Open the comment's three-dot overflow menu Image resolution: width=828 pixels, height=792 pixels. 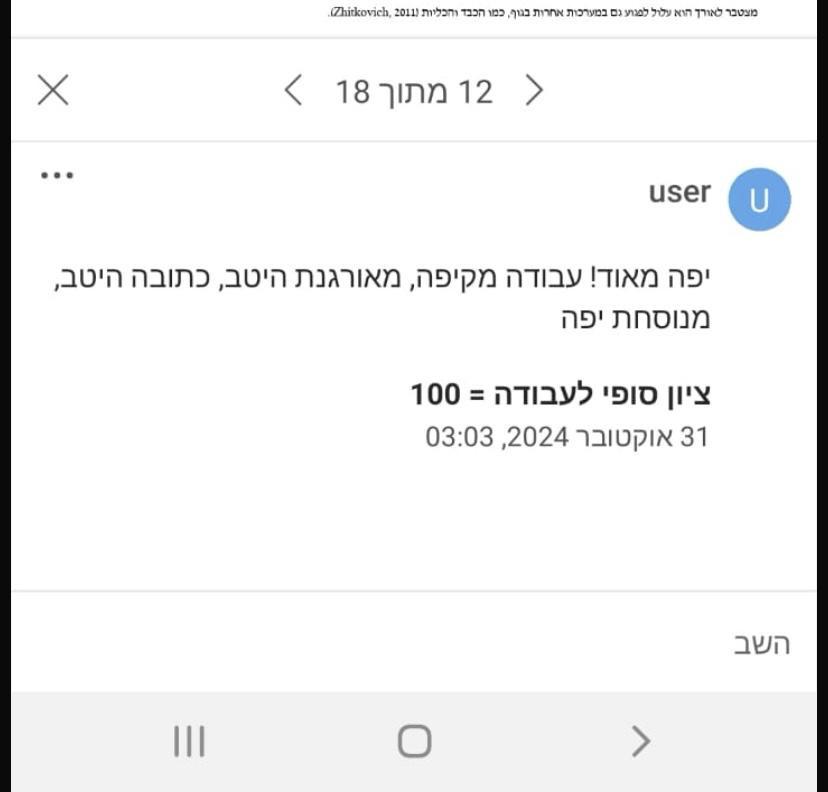[57, 175]
